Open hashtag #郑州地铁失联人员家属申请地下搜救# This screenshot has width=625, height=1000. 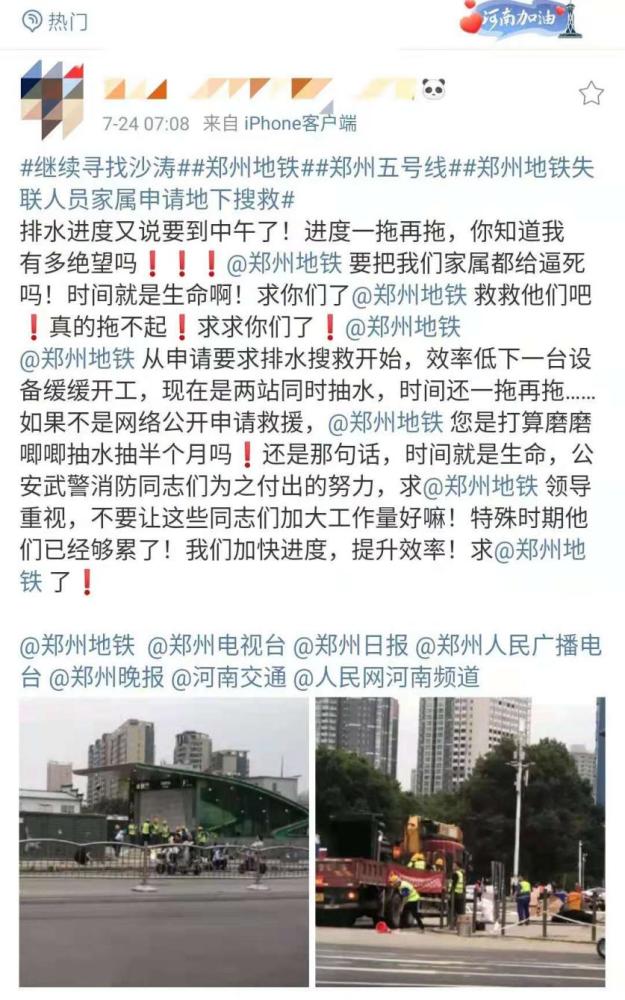[x=307, y=184]
